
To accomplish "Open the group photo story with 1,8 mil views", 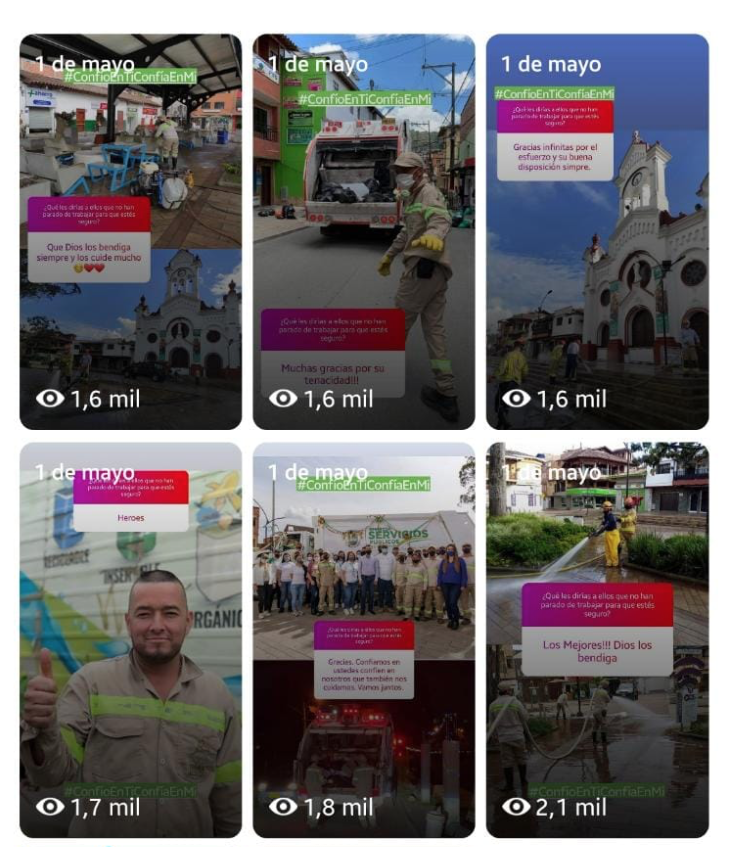I will [x=363, y=640].
